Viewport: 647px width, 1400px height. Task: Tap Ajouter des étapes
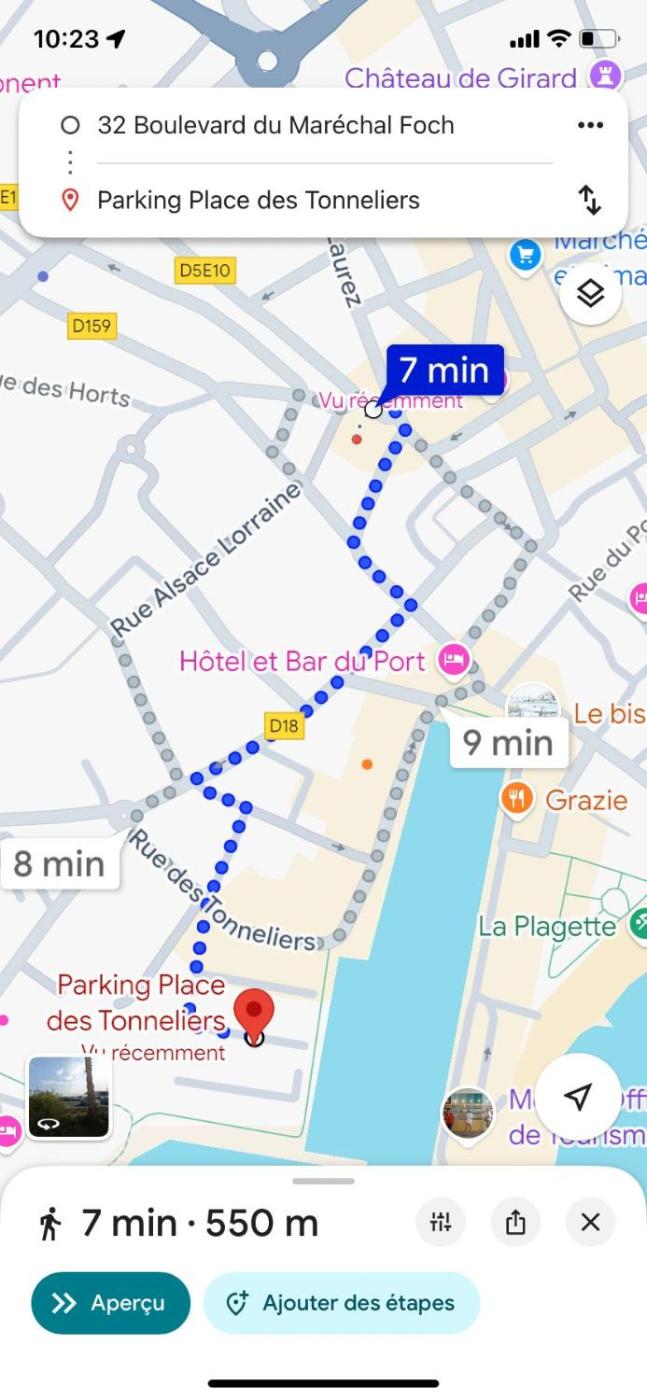click(x=342, y=1303)
